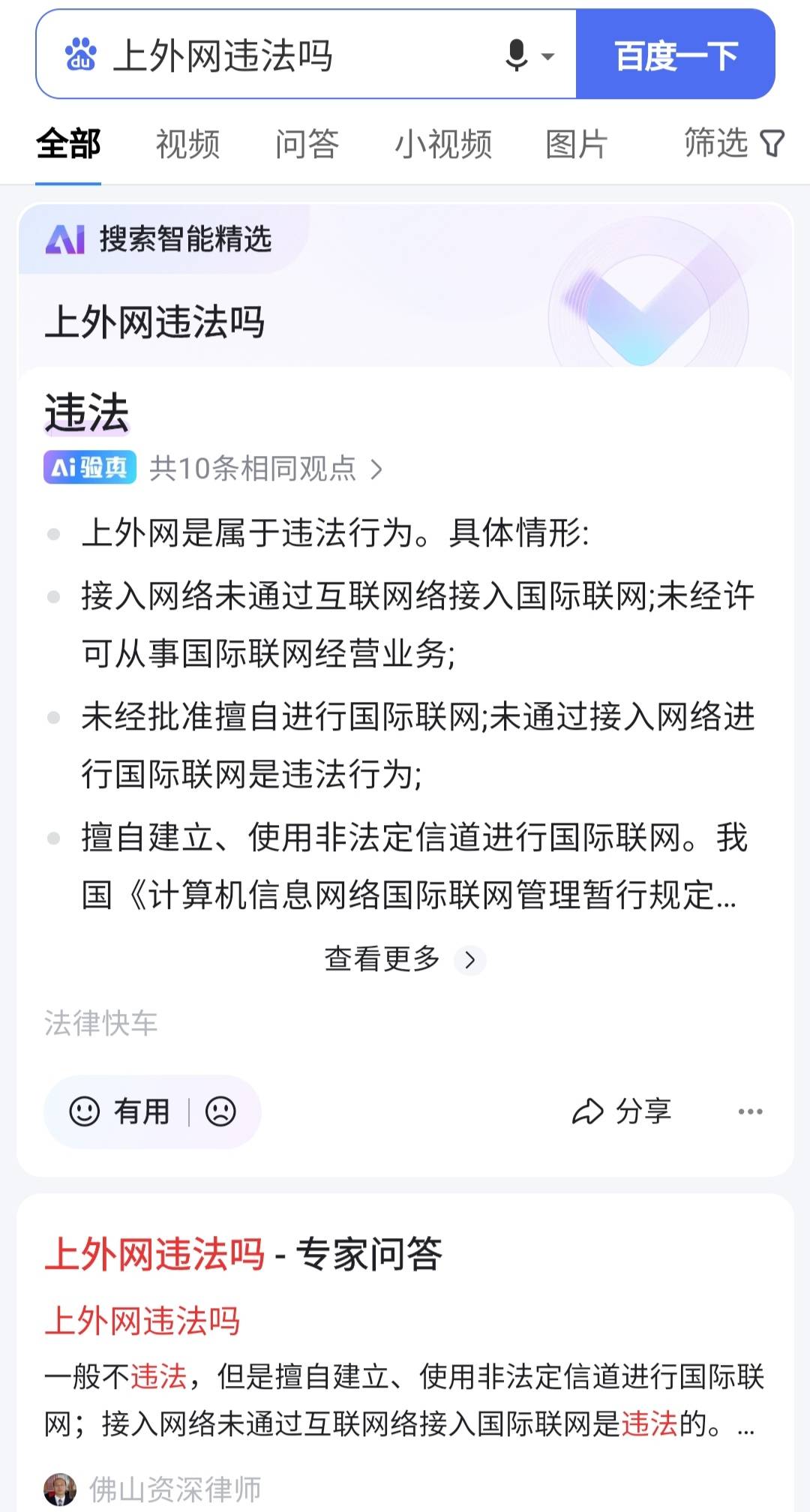Viewport: 810px width, 1512px height.
Task: Rate the AI answer with the sad face
Action: pos(220,1111)
